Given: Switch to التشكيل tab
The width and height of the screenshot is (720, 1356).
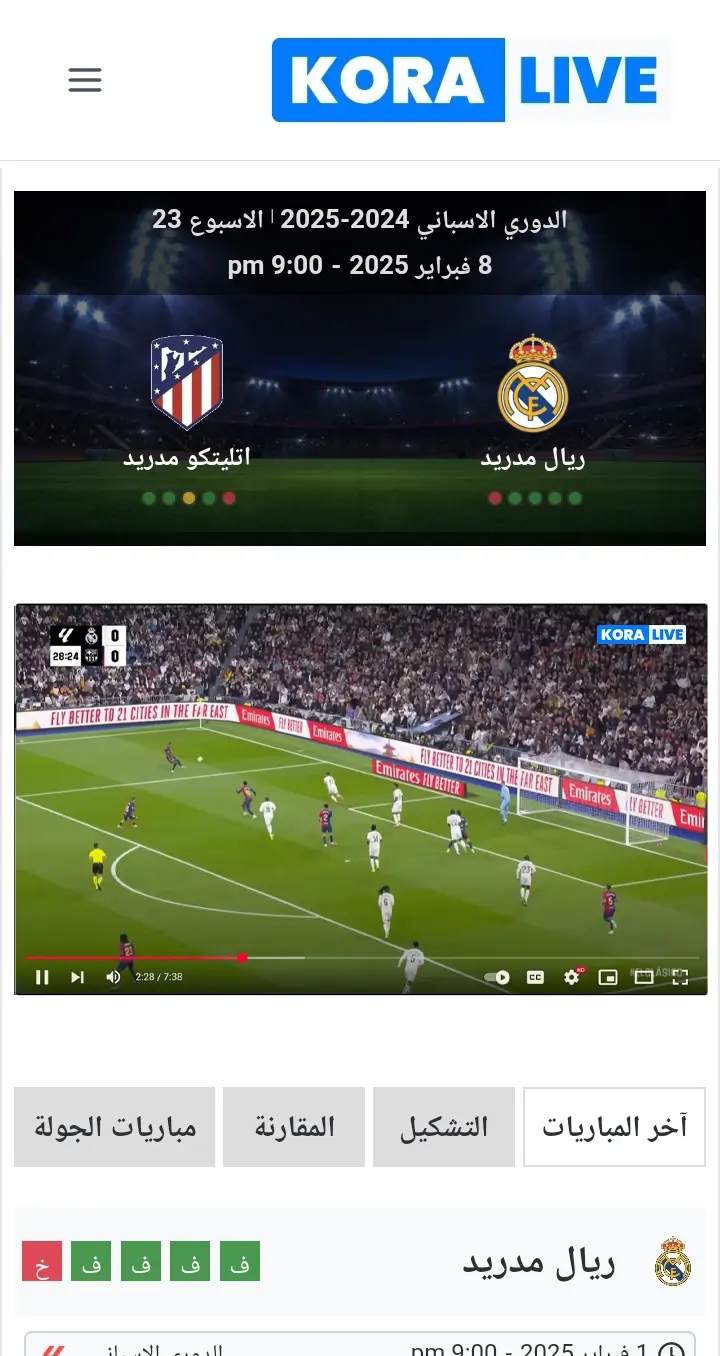Looking at the screenshot, I should pos(444,1127).
